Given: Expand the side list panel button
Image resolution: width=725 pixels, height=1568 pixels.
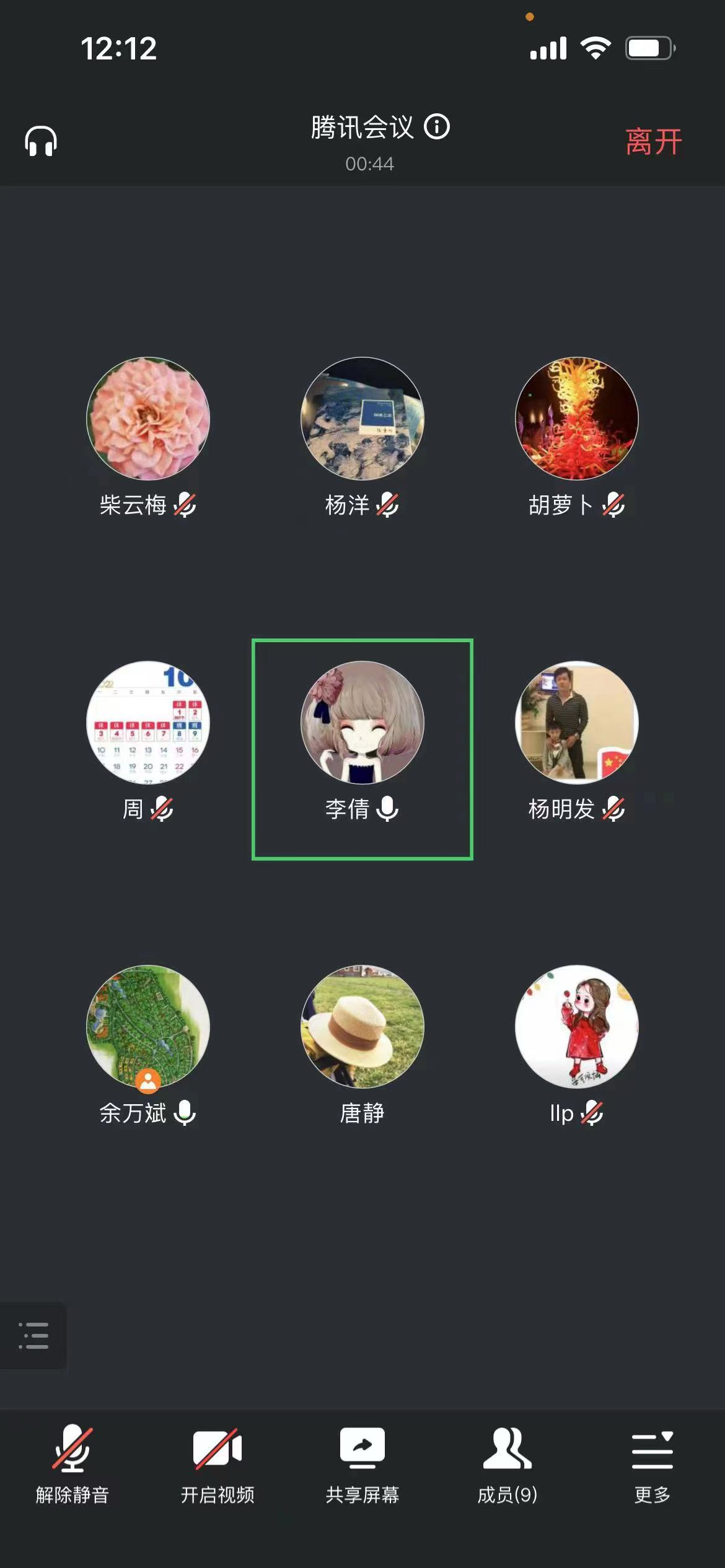Looking at the screenshot, I should [x=33, y=1335].
